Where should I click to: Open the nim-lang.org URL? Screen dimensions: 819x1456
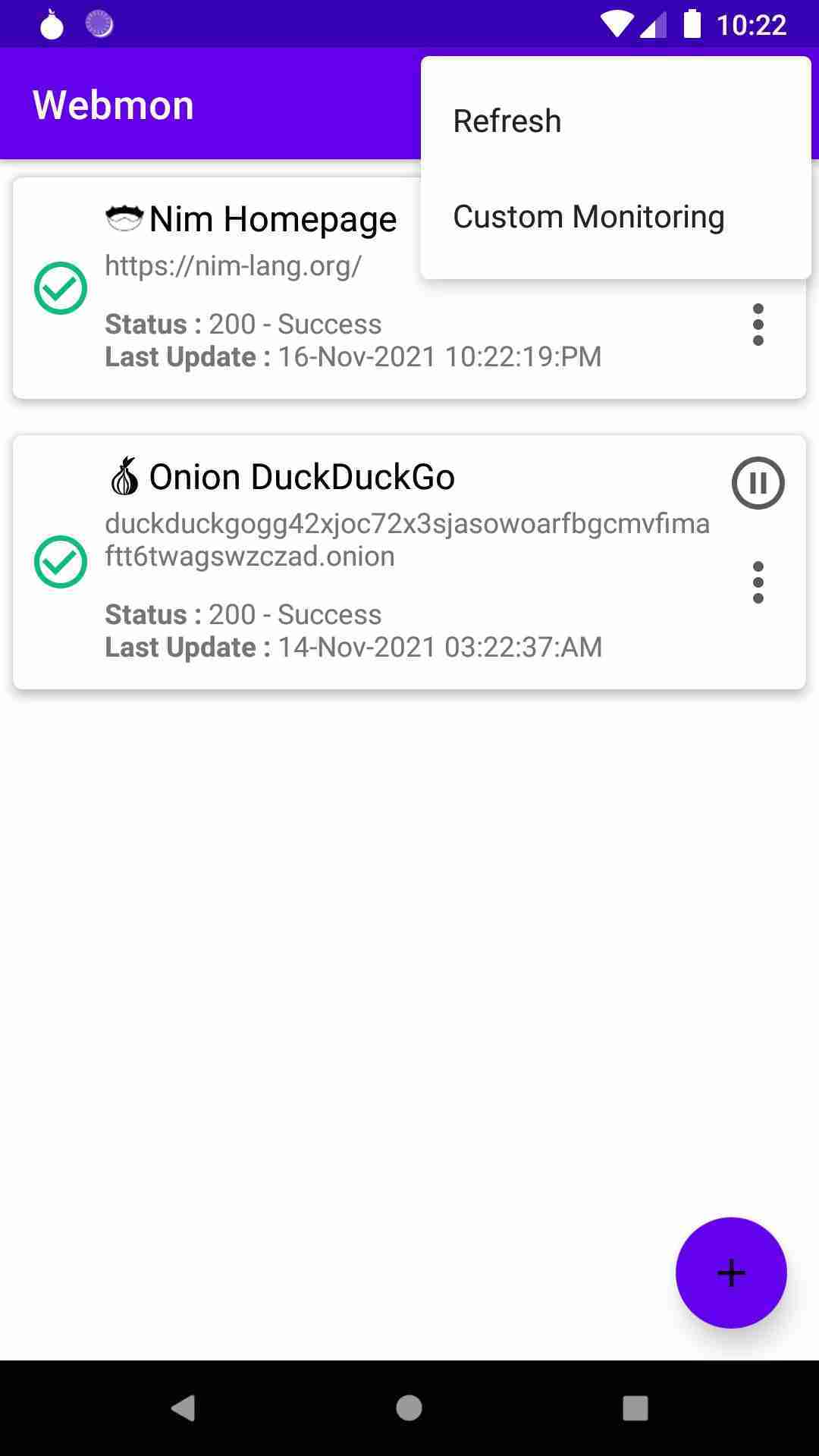point(234,265)
